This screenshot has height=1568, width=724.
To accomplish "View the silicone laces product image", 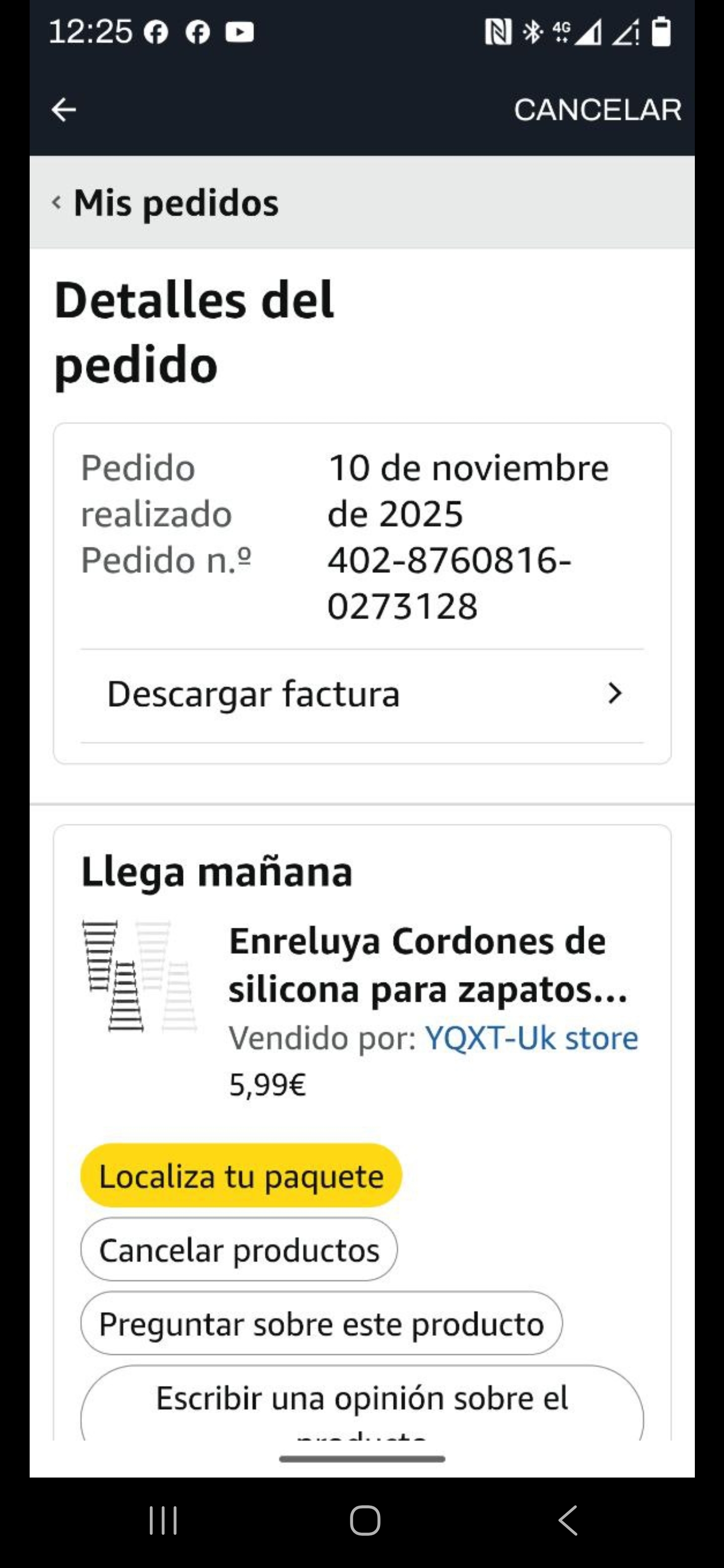I will pos(139,976).
